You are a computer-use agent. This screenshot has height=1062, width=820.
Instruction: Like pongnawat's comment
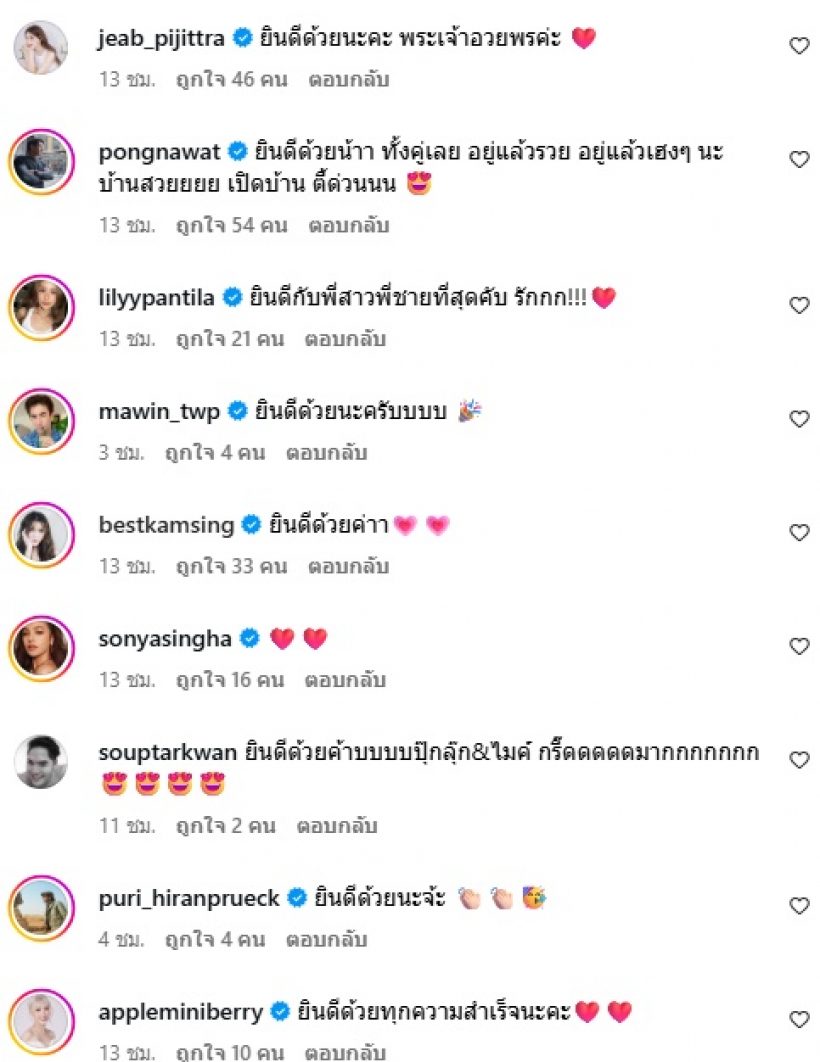pos(799,159)
